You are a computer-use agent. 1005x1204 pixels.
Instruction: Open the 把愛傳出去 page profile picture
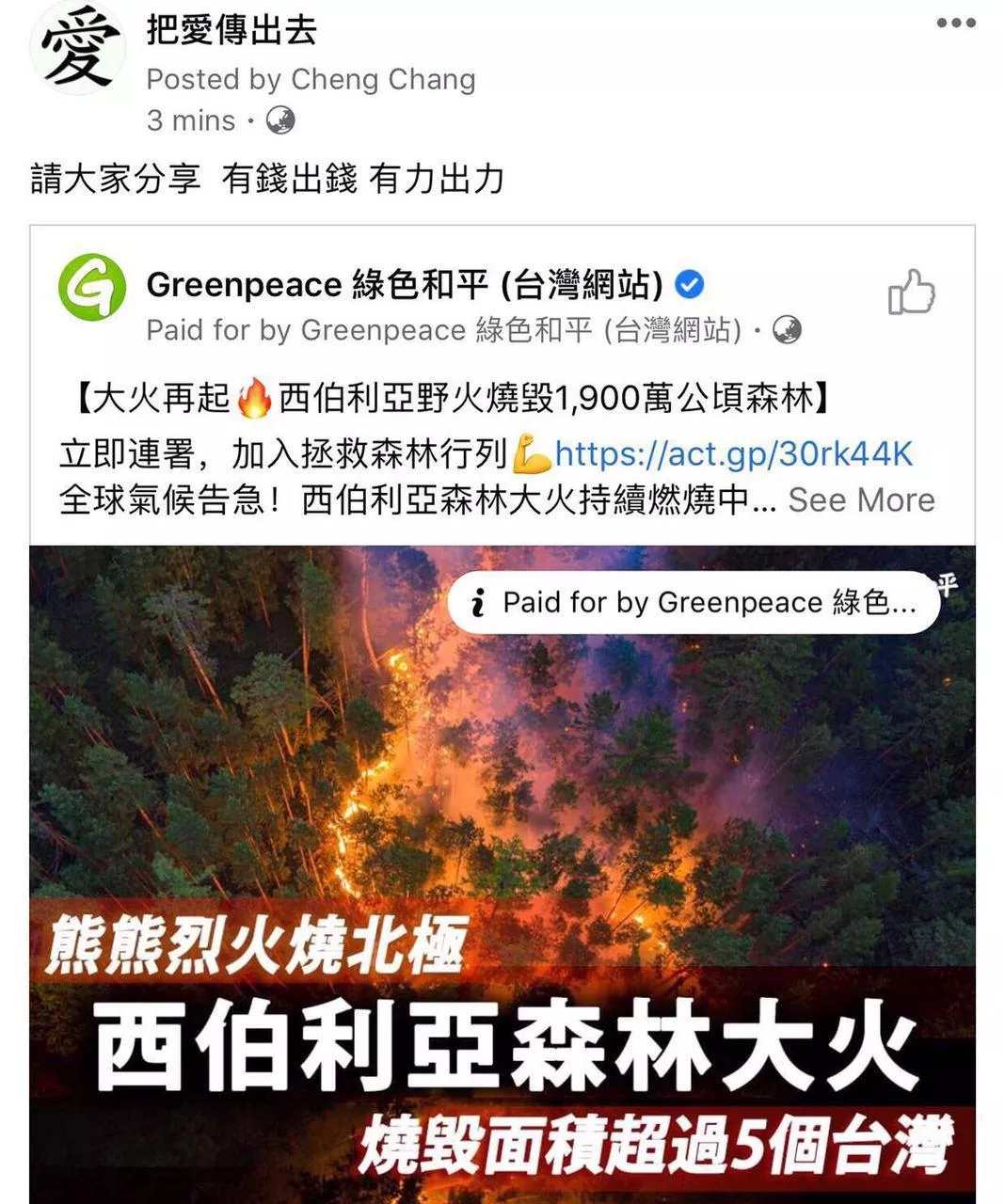[78, 49]
